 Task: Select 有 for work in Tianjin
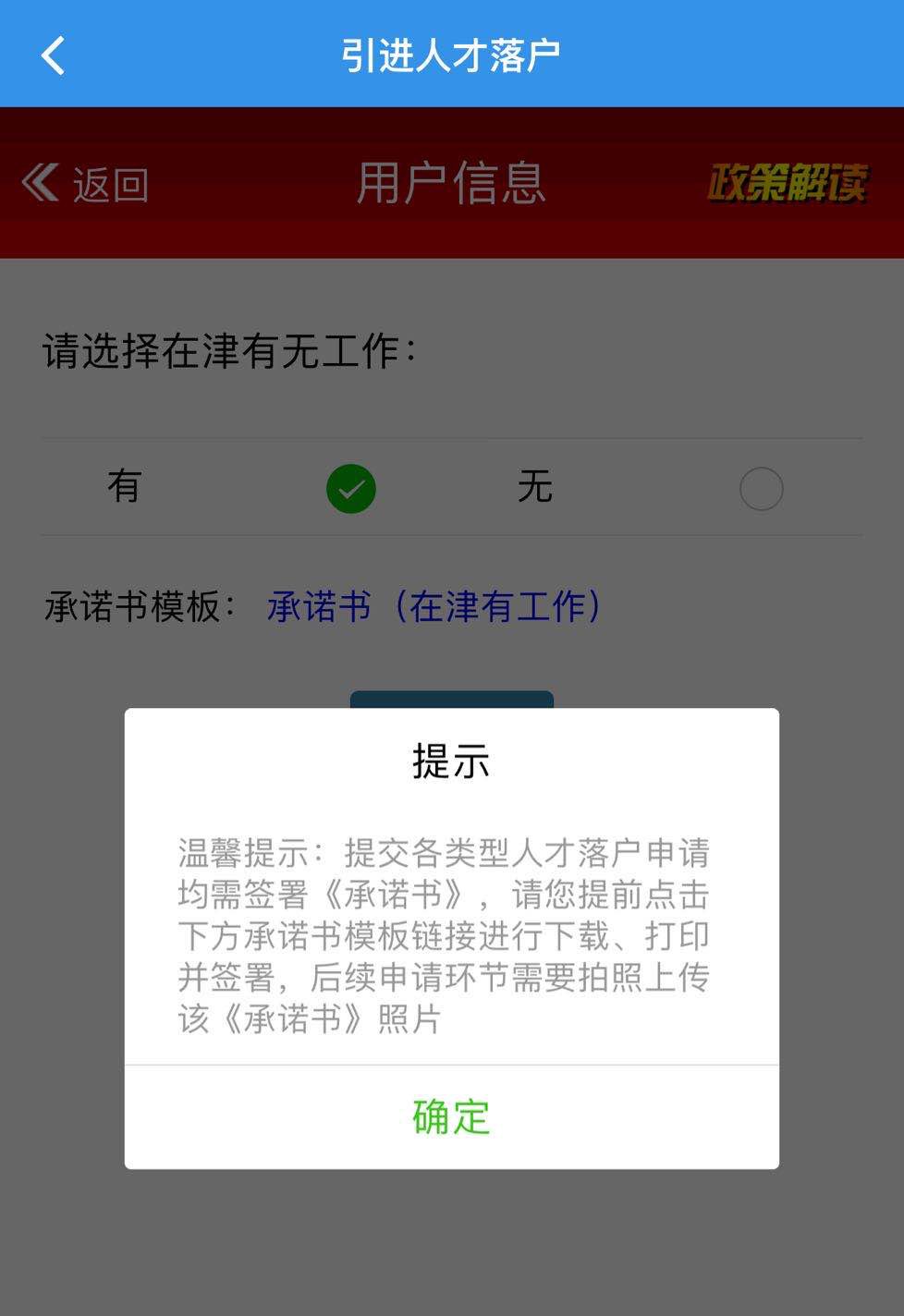click(x=350, y=488)
